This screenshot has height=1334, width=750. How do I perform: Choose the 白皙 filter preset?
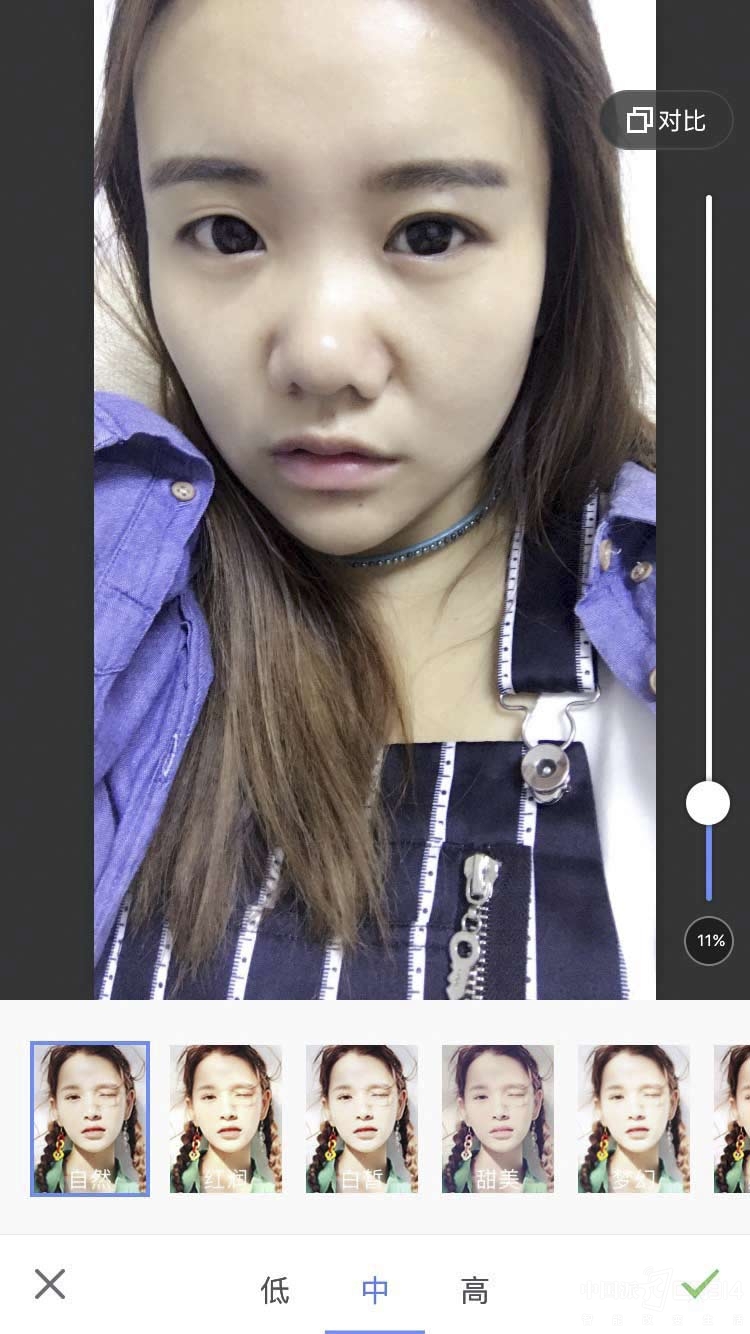pos(362,1119)
